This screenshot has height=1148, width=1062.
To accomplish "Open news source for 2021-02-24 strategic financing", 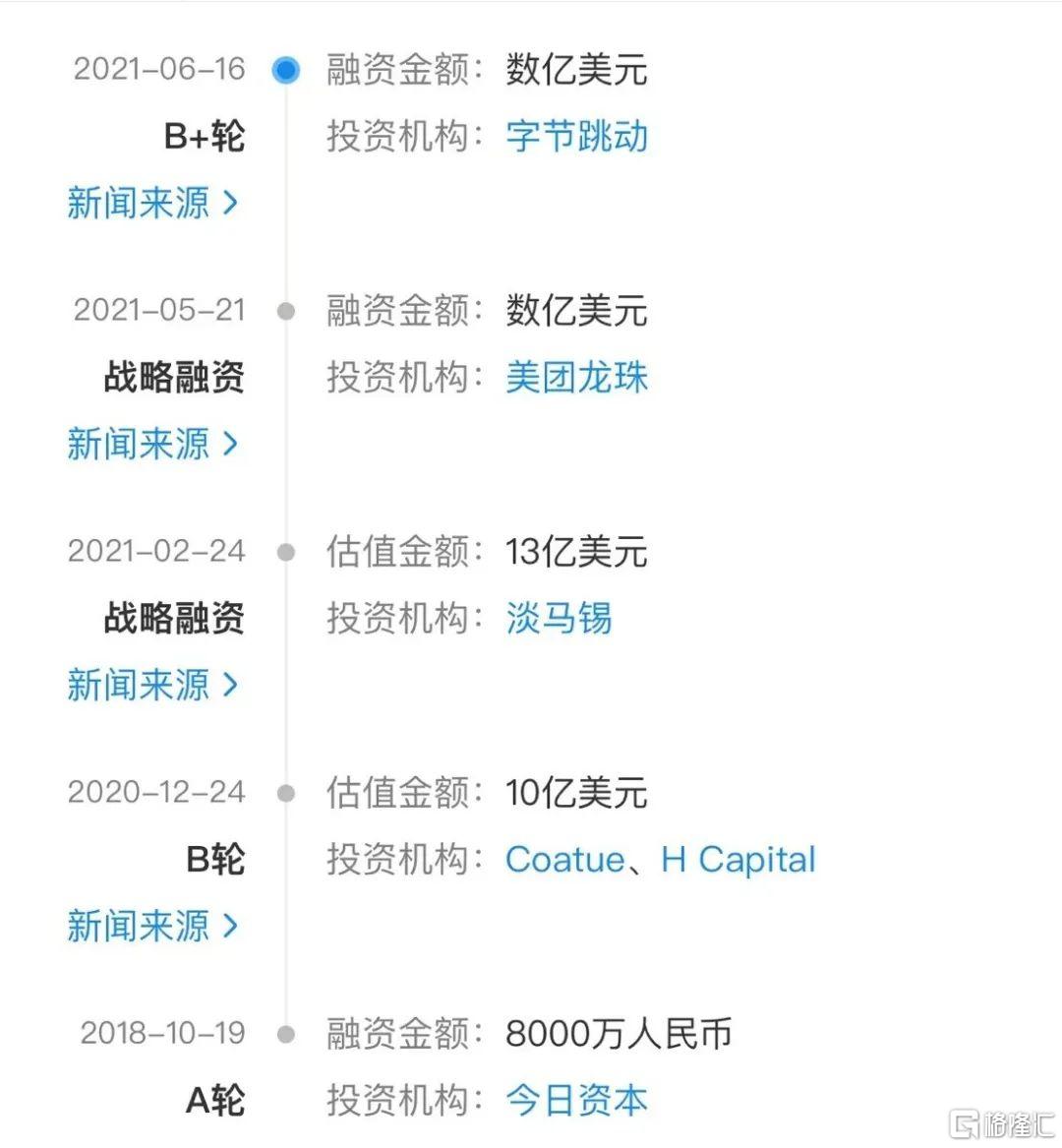I will (x=152, y=685).
